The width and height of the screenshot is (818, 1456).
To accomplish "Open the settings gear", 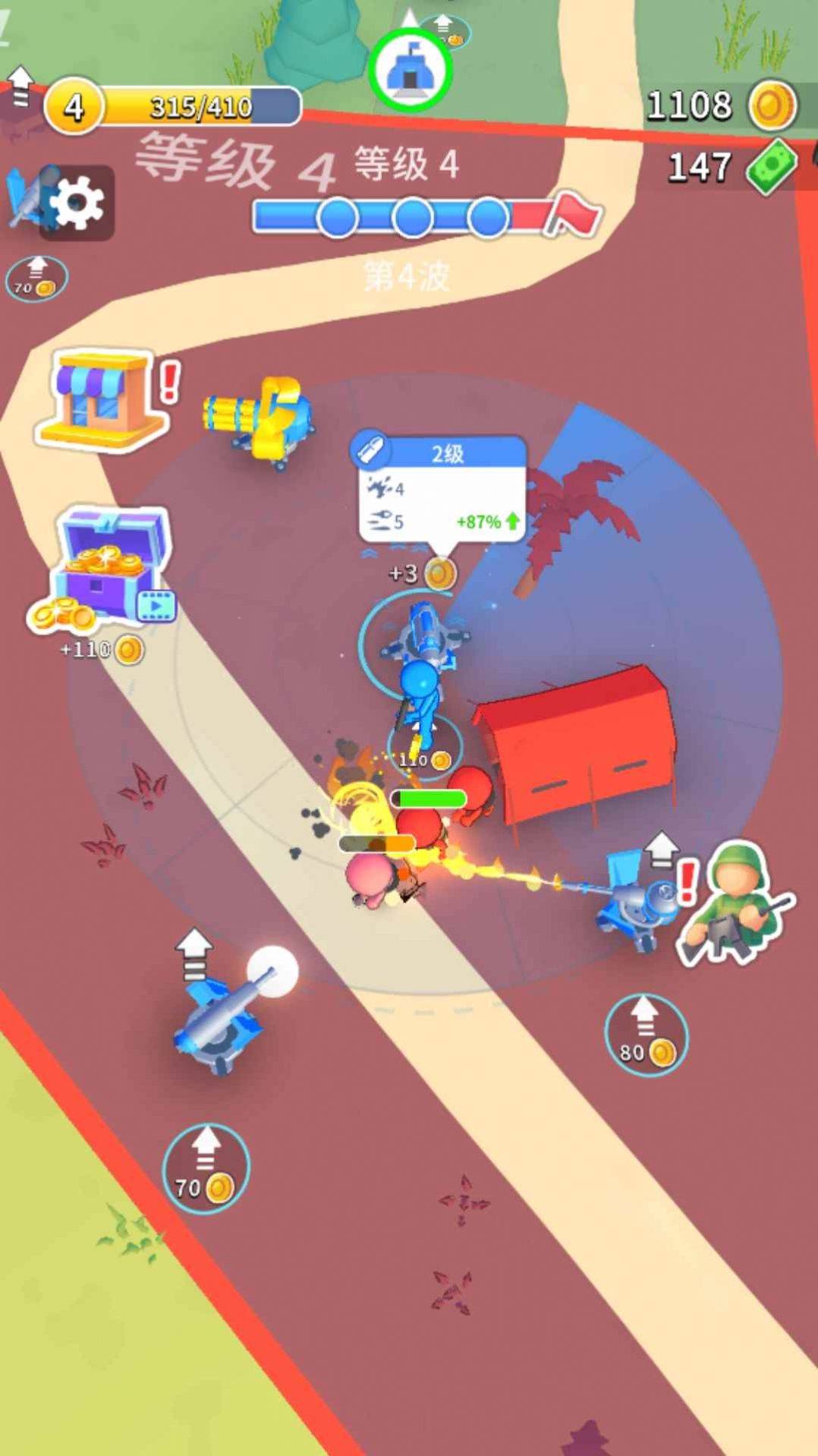I will click(77, 203).
